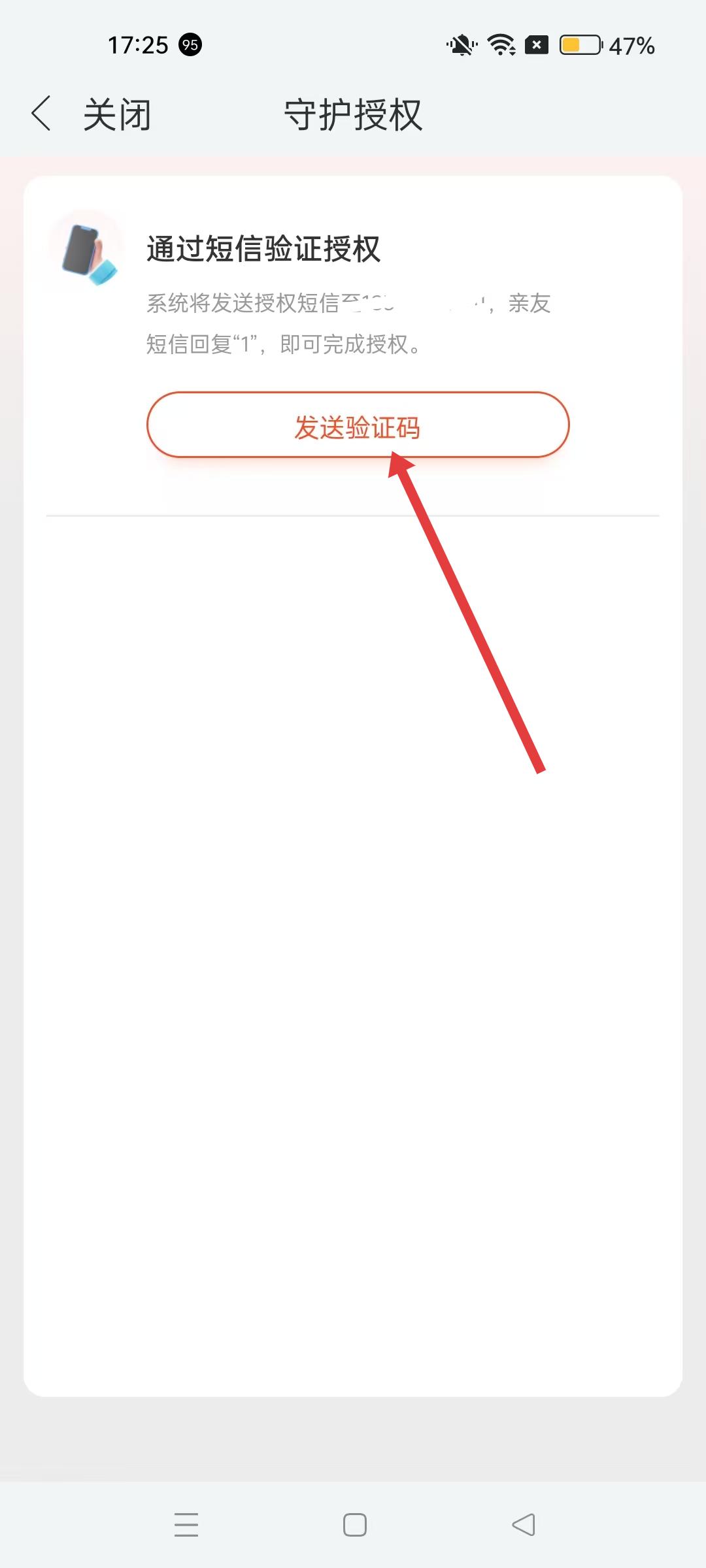Viewport: 706px width, 1568px height.
Task: Tap the 发送验证码 button
Action: 358,425
